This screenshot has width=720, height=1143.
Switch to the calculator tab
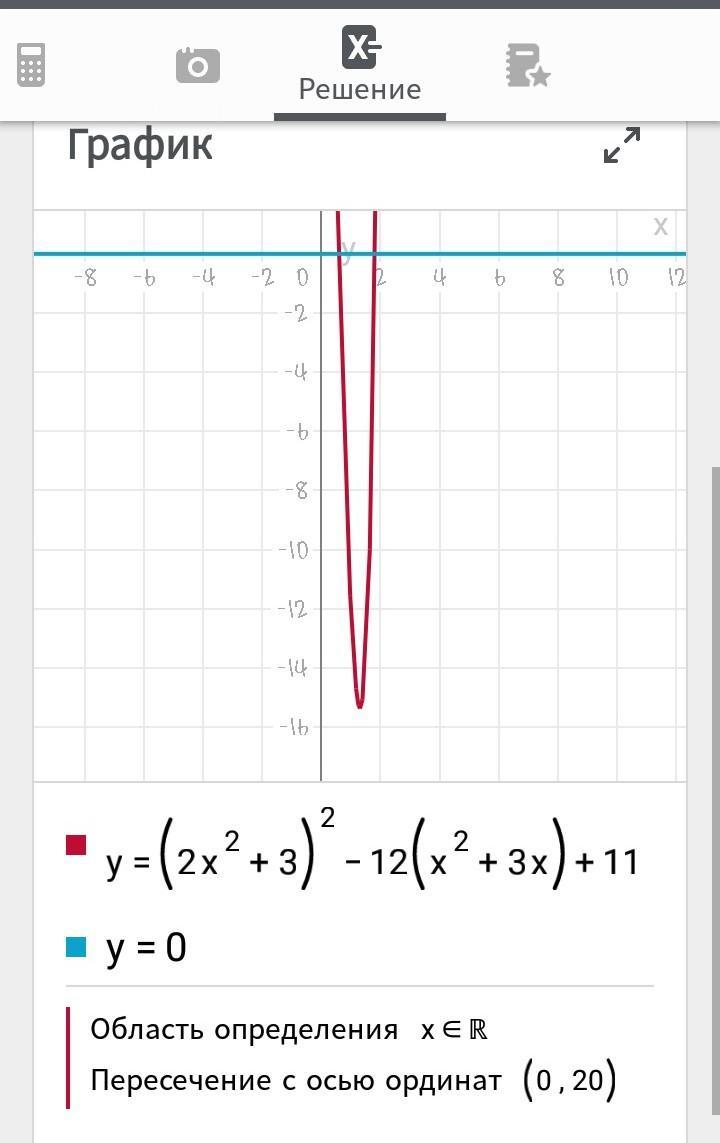[x=31, y=65]
